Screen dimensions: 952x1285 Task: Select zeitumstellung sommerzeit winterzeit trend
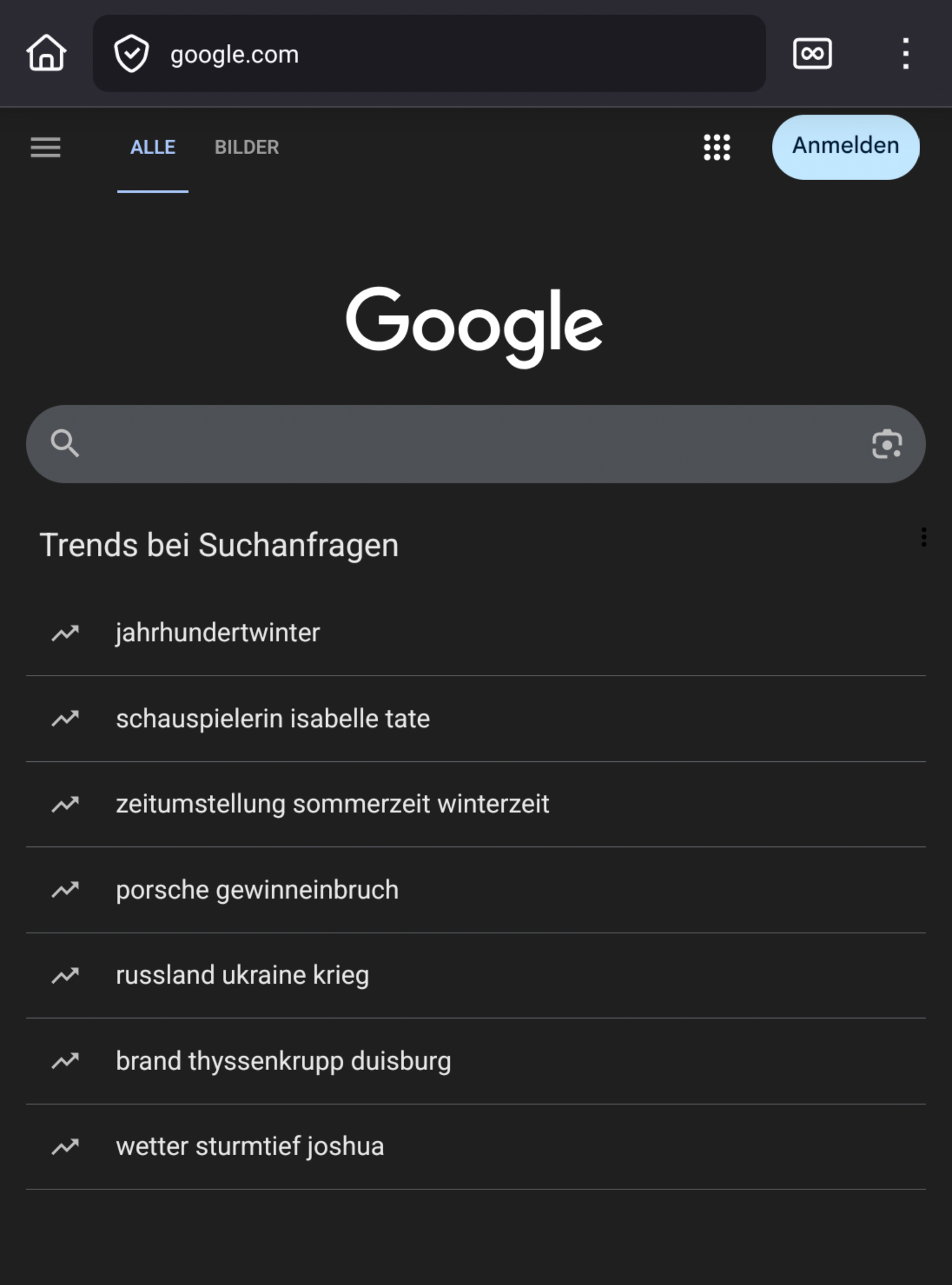click(332, 804)
